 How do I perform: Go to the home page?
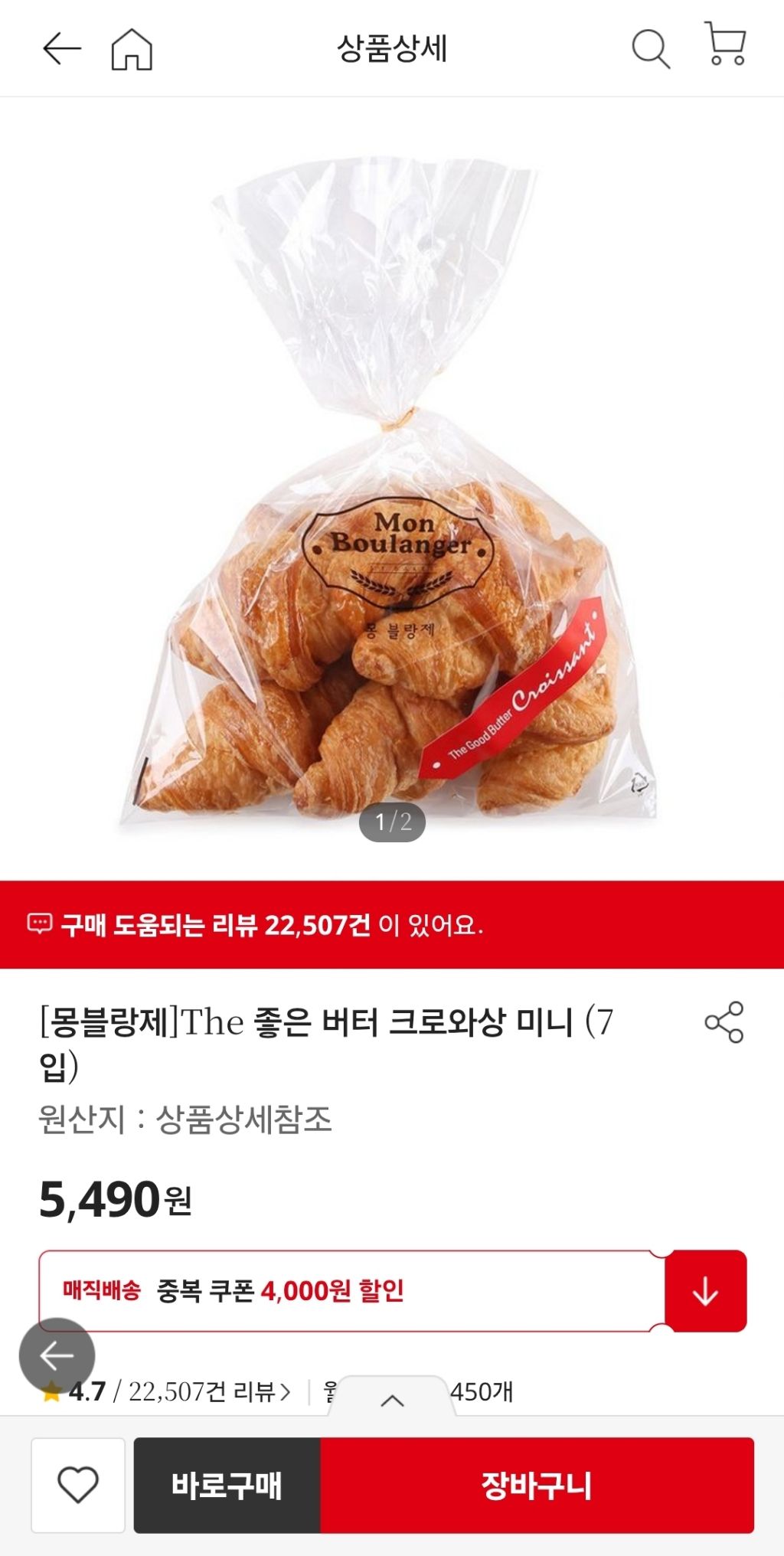coord(132,49)
